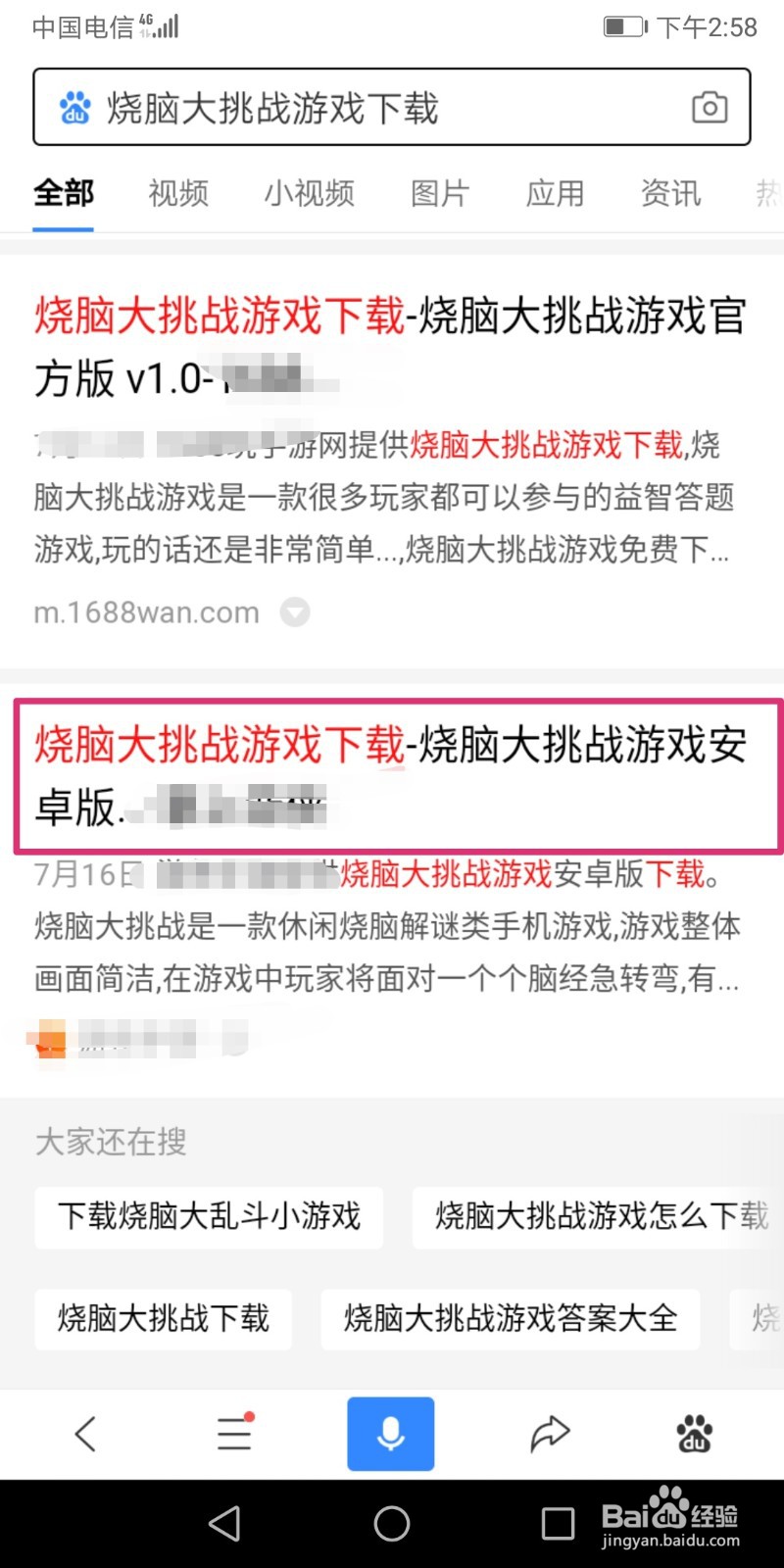
Task: Switch to the 资讯 tab
Action: coord(669,193)
